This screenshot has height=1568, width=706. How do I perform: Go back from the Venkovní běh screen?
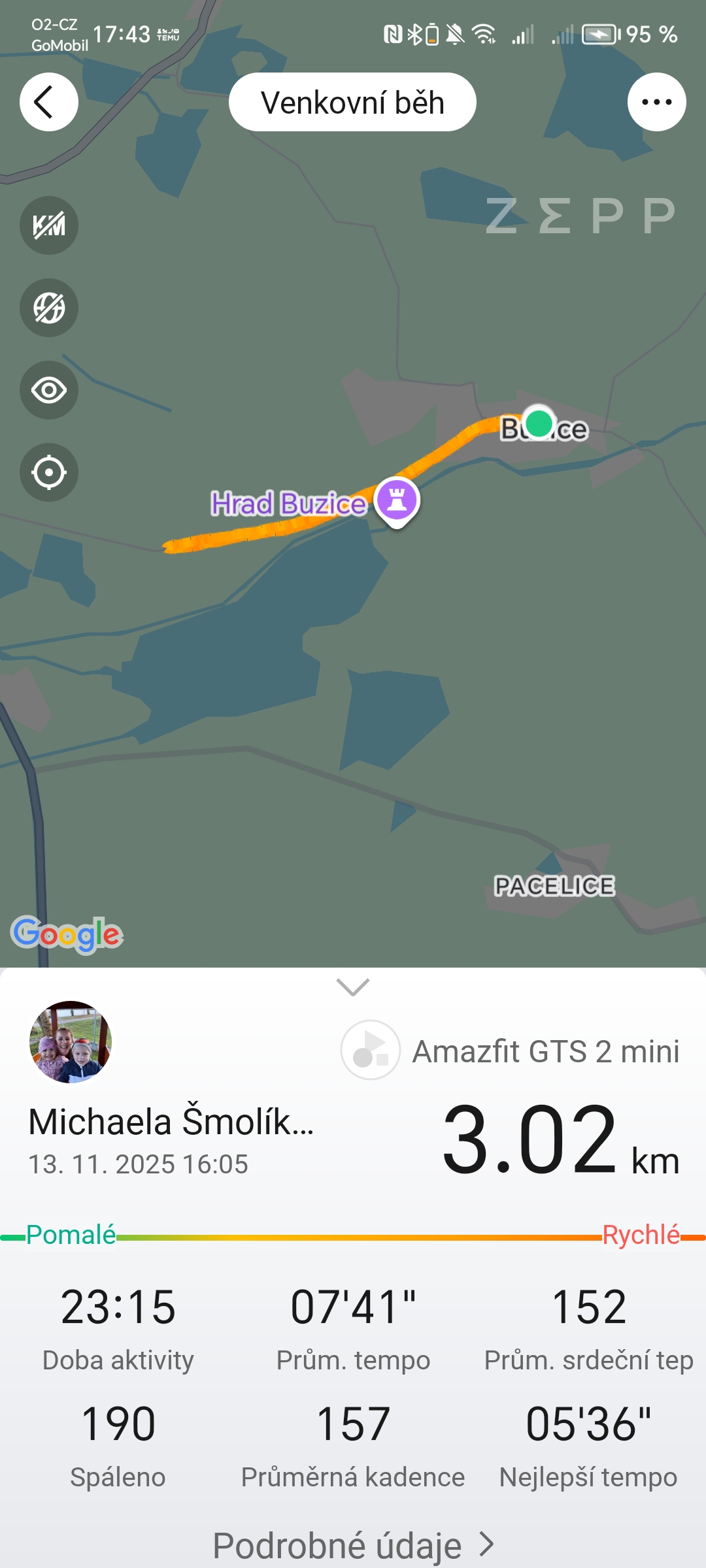[49, 103]
